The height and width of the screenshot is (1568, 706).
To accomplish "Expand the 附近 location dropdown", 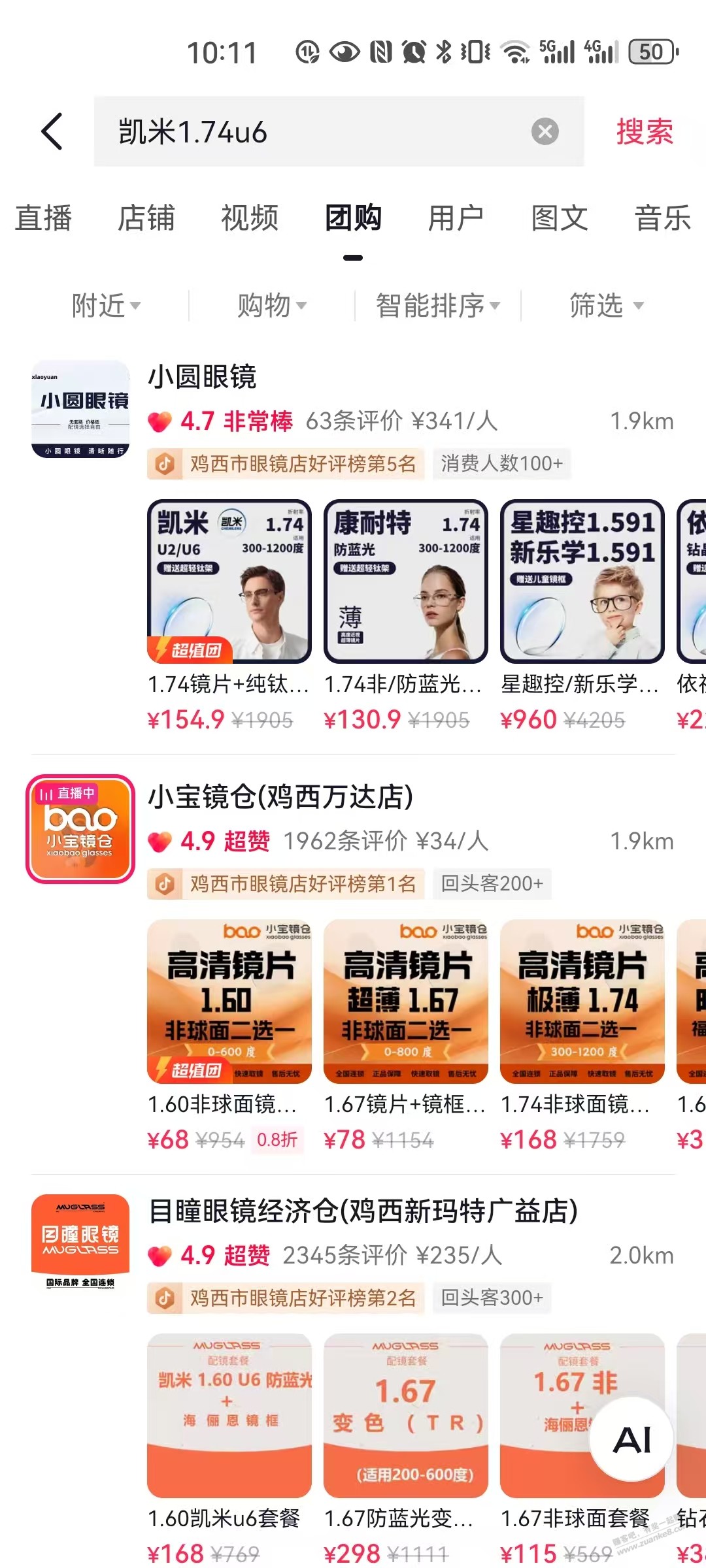I will 106,305.
